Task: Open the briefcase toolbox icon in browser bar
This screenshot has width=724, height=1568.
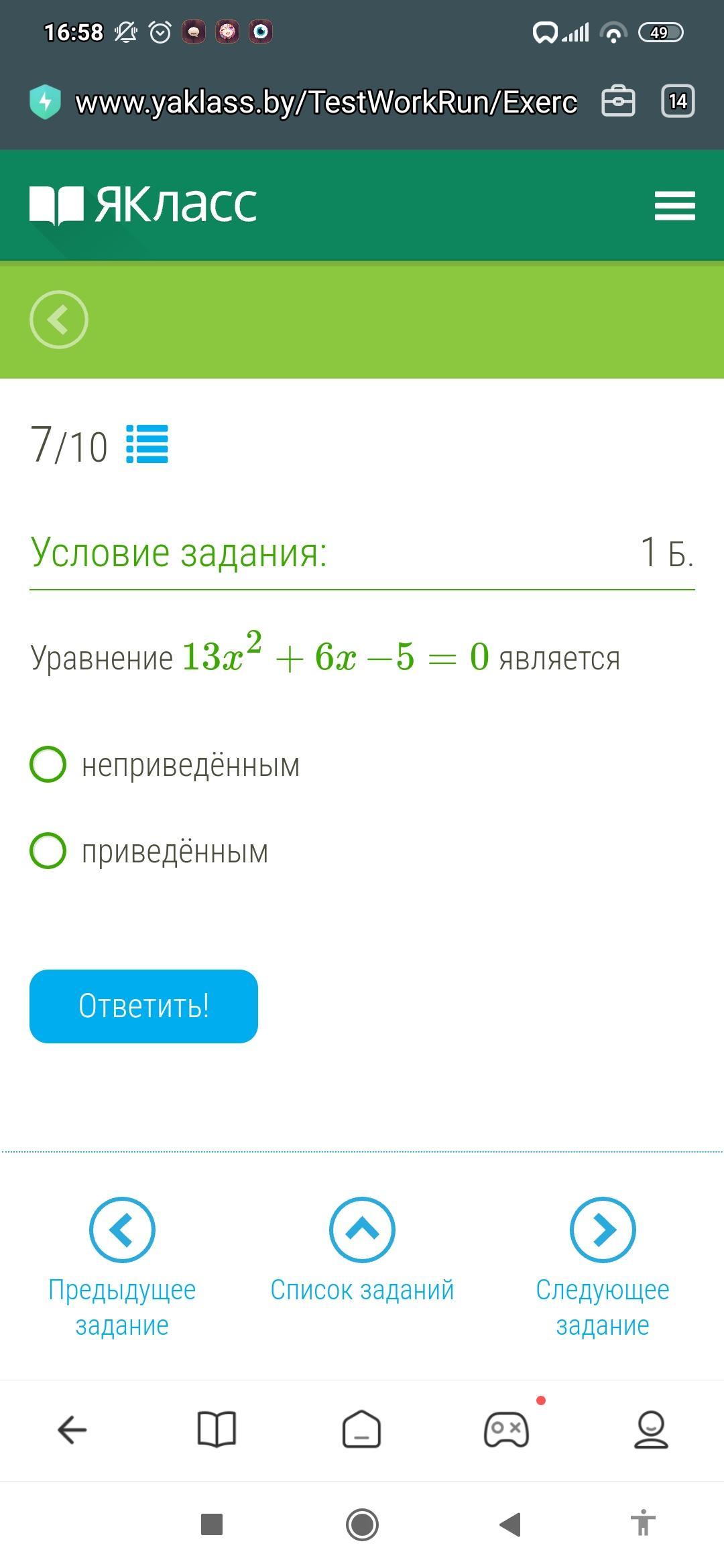Action: point(618,102)
